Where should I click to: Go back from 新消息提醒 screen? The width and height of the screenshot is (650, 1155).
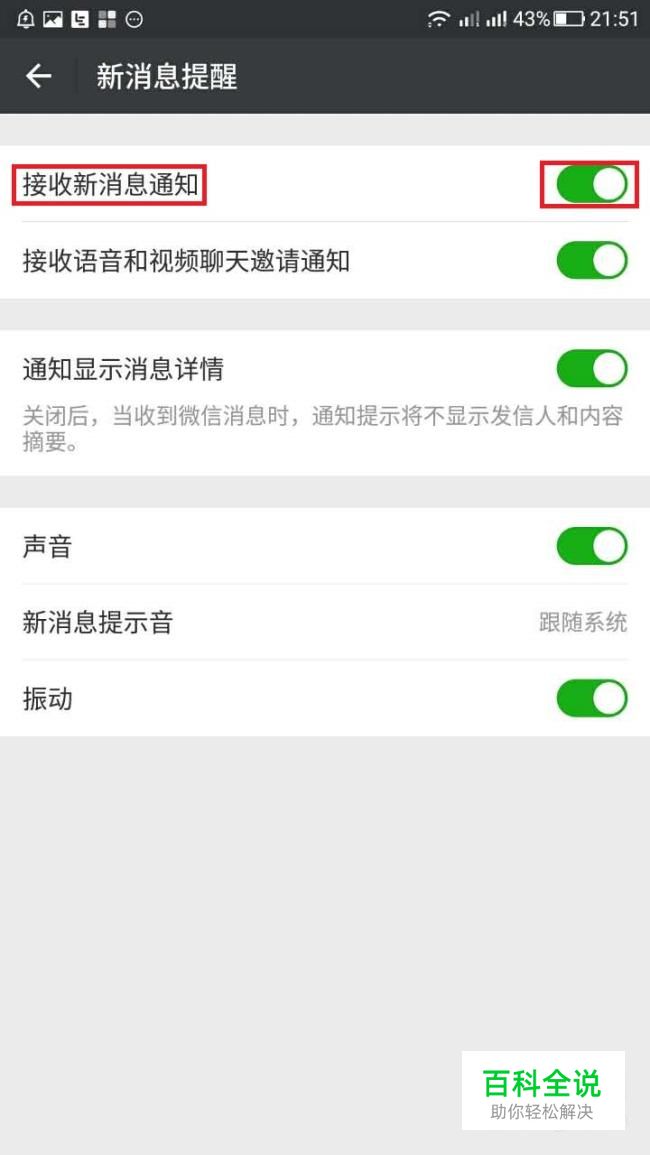point(38,76)
